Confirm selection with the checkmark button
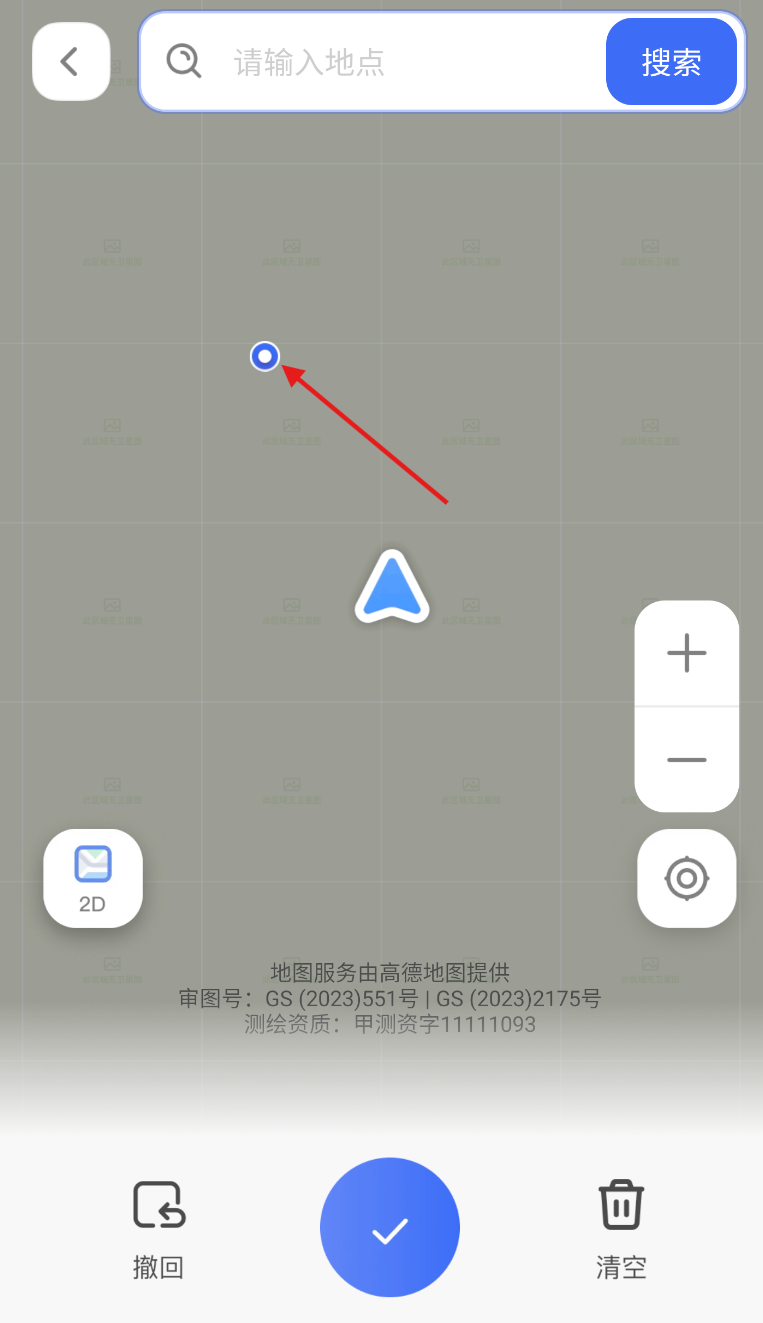The width and height of the screenshot is (763, 1323). (x=390, y=1228)
